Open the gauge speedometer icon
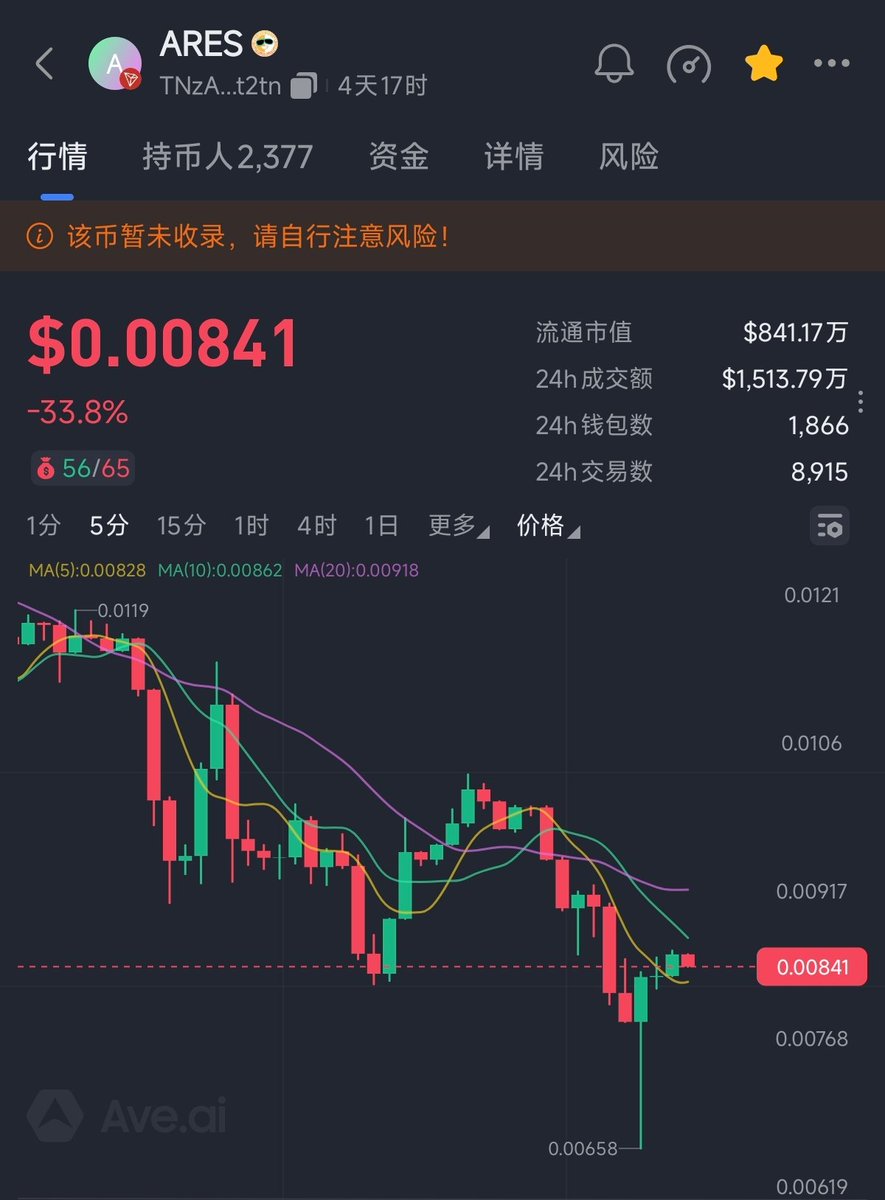This screenshot has width=885, height=1200. [x=689, y=65]
